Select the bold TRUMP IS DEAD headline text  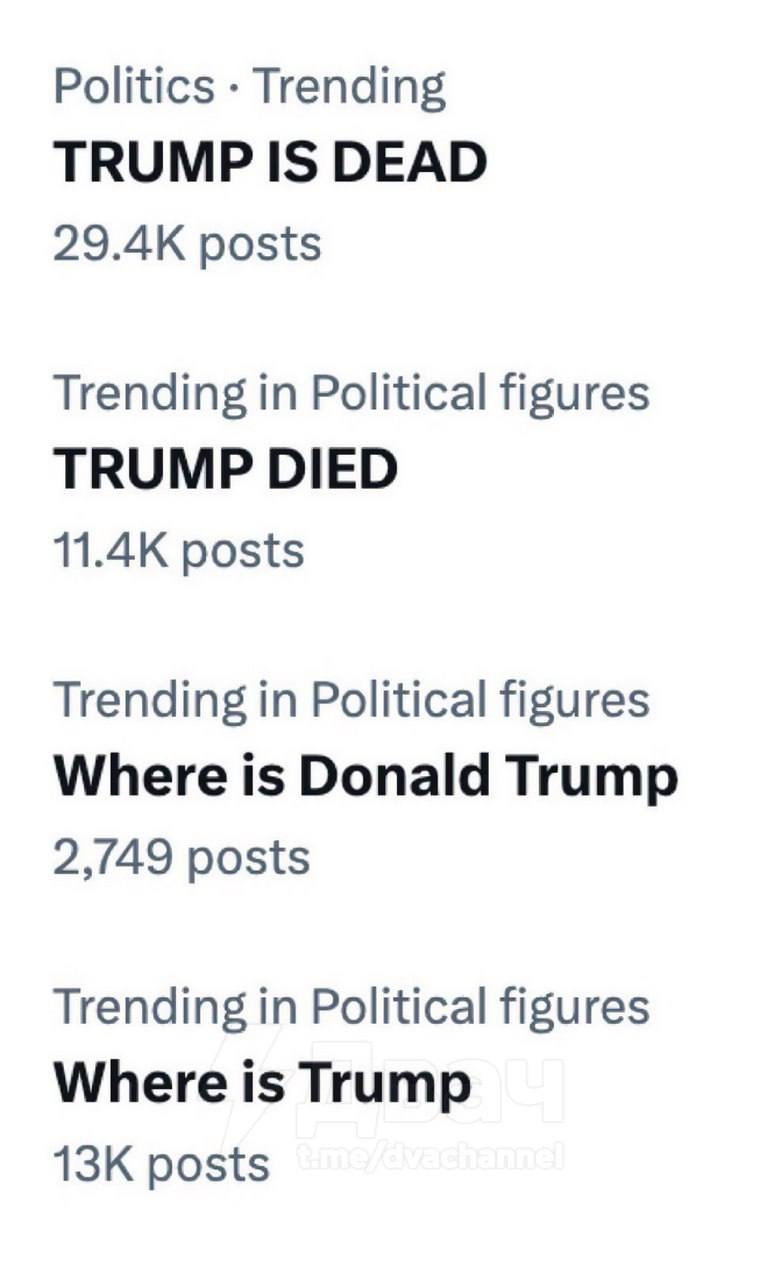coord(272,160)
